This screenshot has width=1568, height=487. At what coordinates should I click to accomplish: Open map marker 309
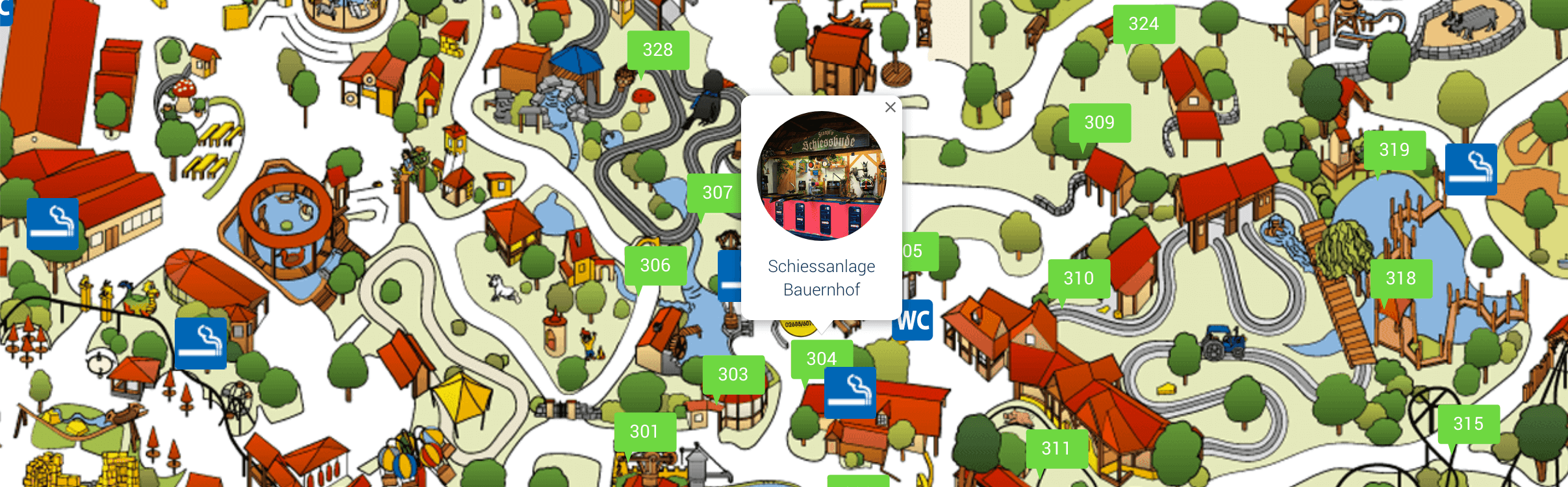pos(1099,123)
